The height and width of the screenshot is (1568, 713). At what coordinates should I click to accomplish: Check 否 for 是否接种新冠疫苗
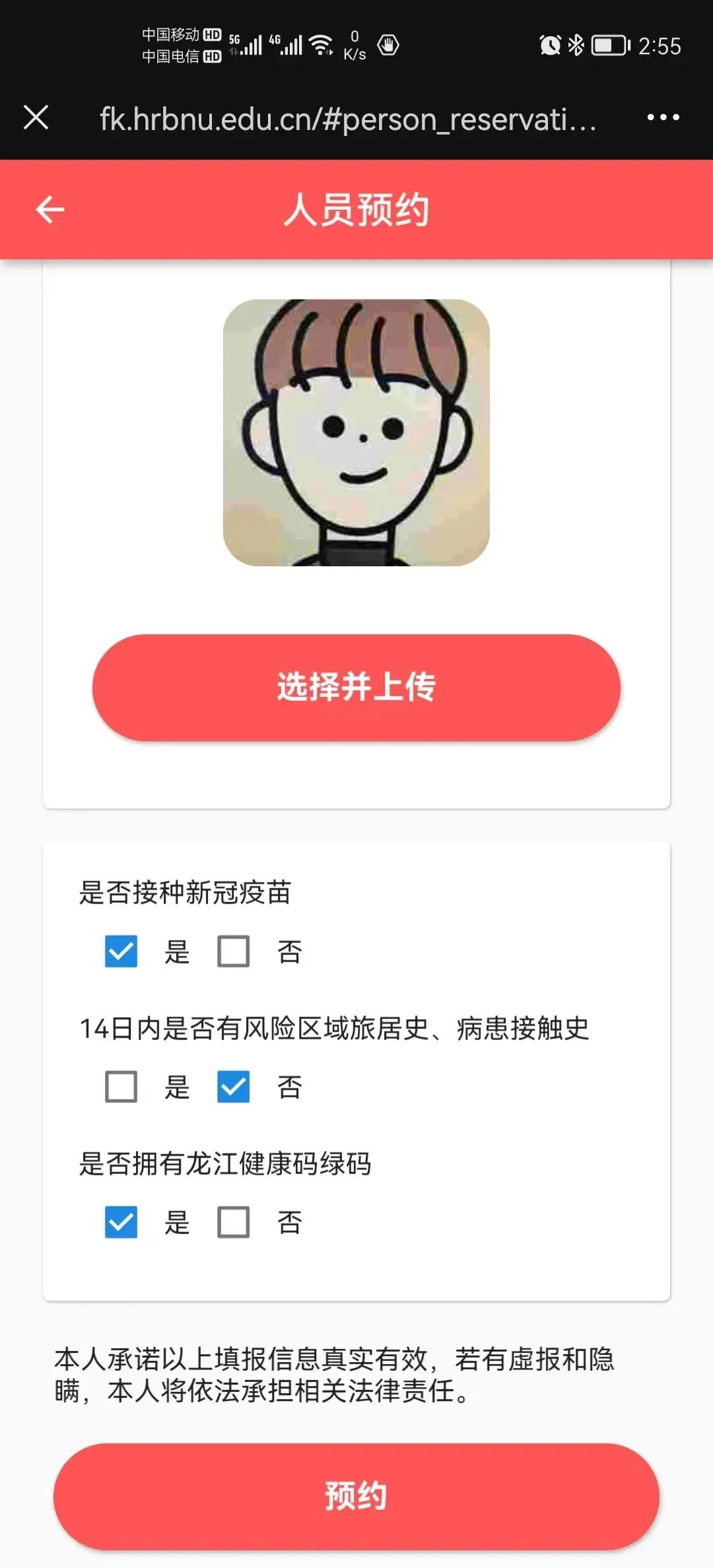tap(234, 951)
